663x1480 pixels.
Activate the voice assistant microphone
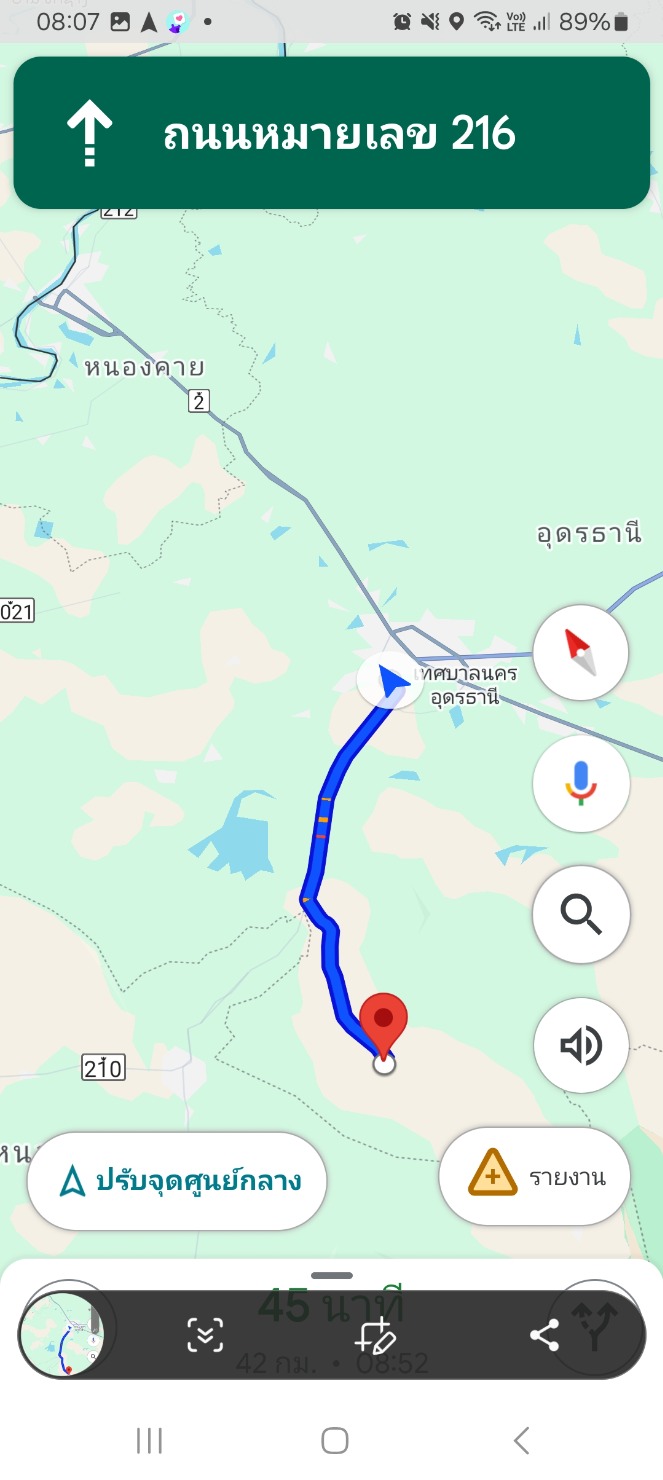point(581,783)
